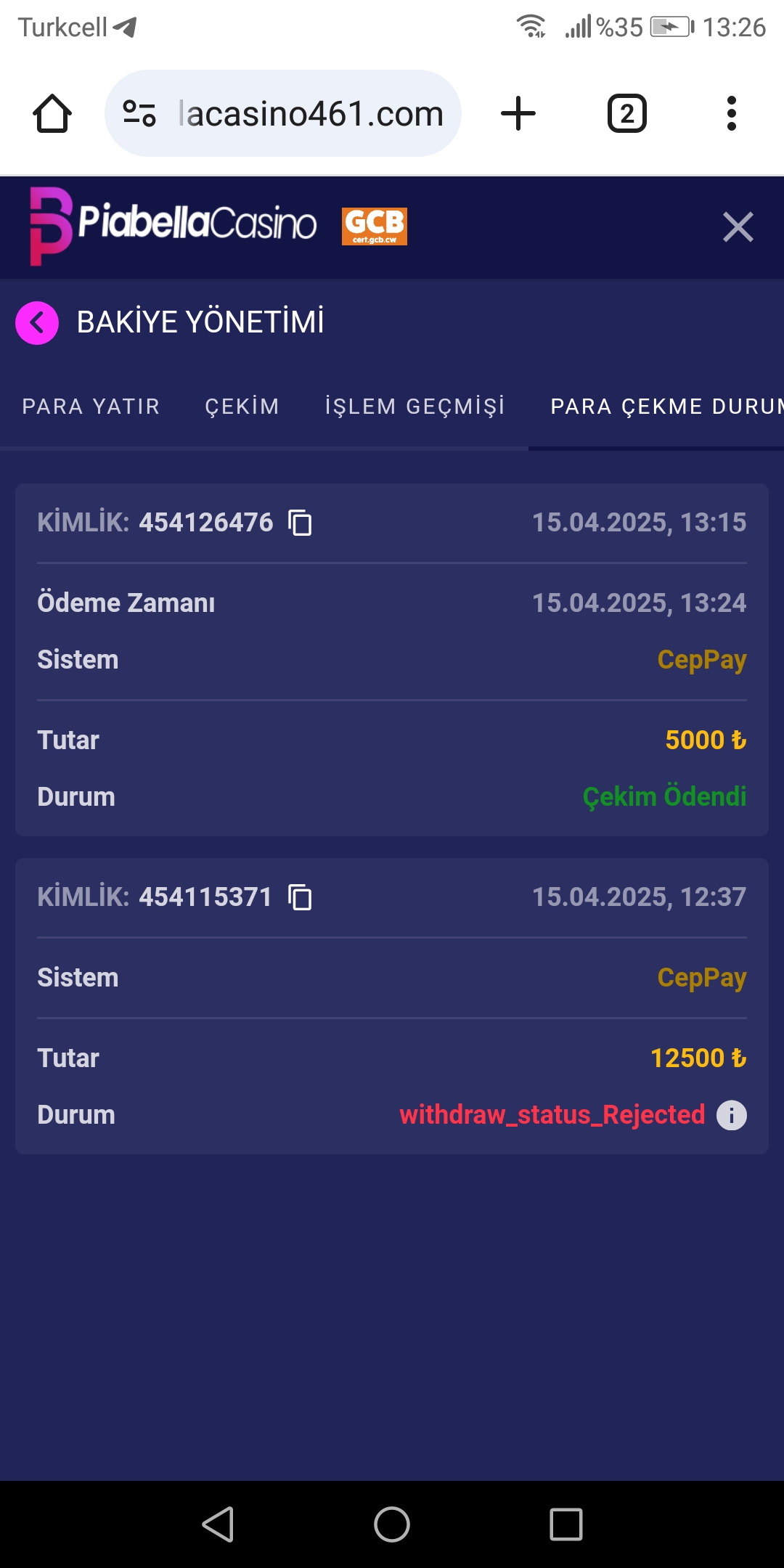
Task: Open the browser overflow menu
Action: [731, 114]
